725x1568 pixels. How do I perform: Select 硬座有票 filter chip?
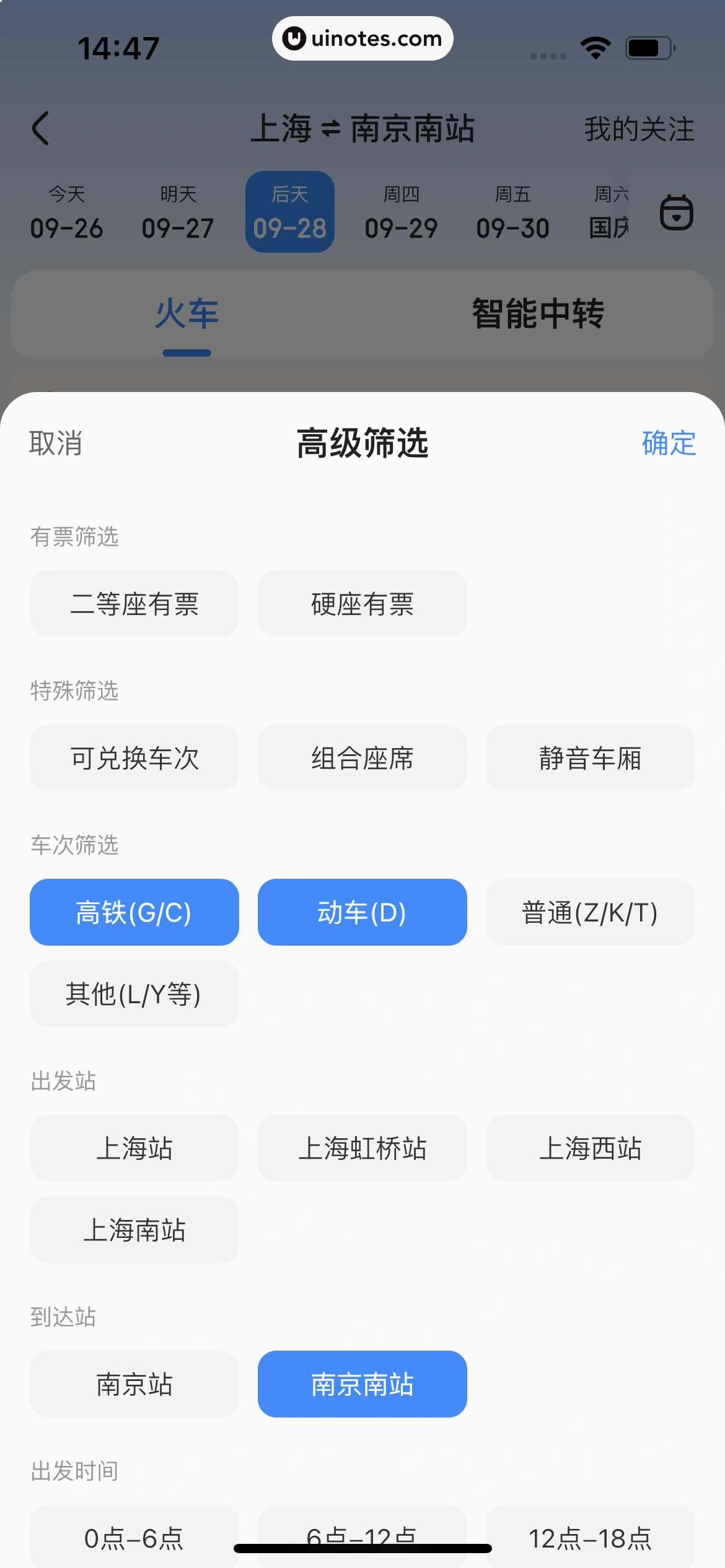tap(362, 604)
